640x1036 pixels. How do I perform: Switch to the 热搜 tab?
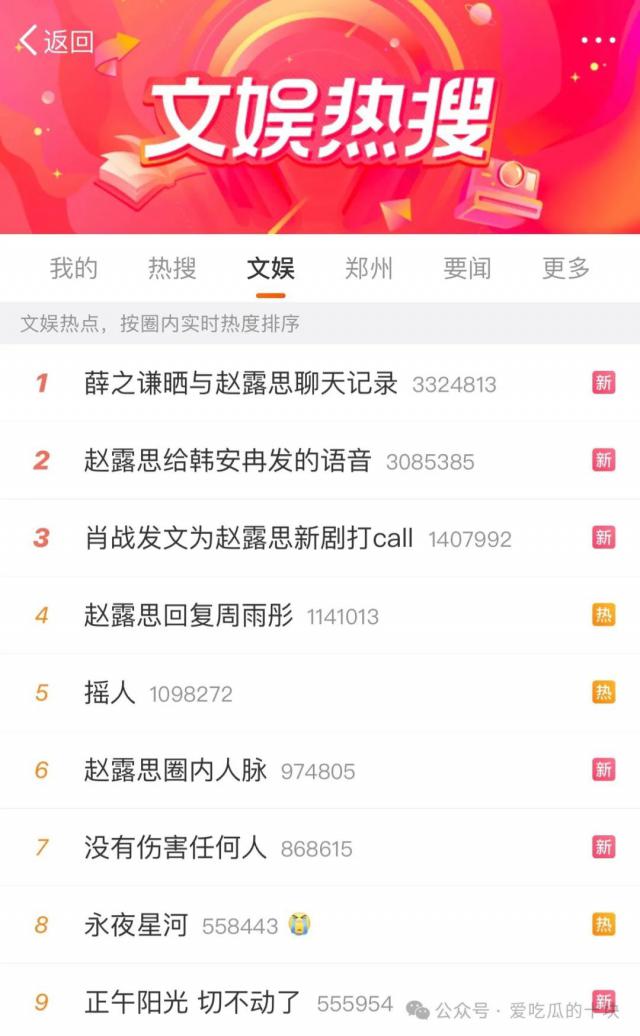tap(172, 268)
